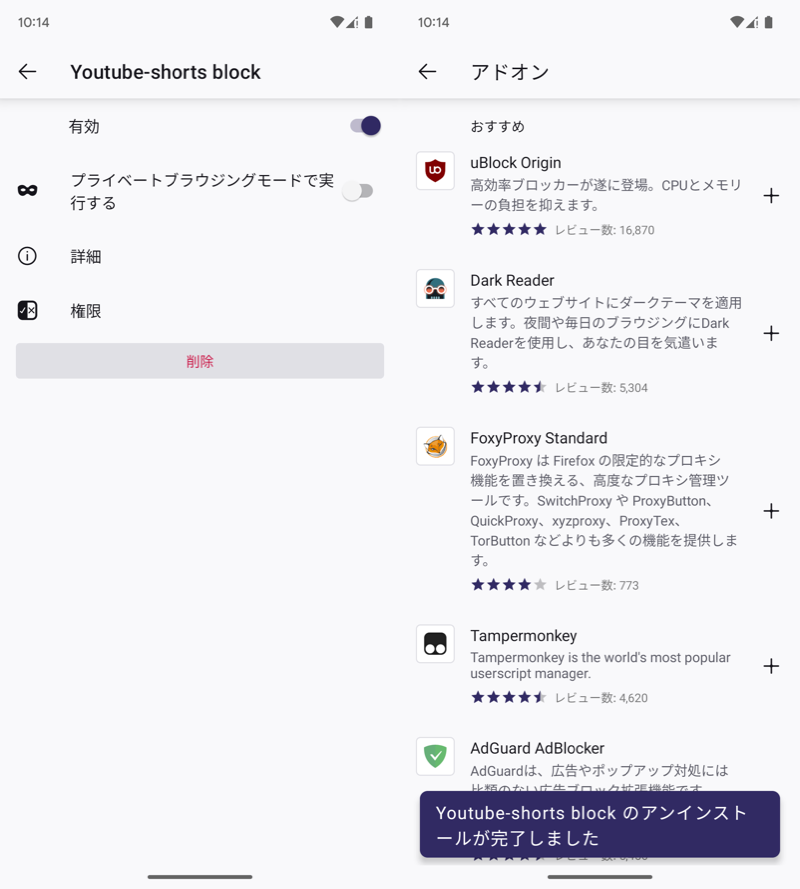Enable running in private browsing mode

coord(357,191)
